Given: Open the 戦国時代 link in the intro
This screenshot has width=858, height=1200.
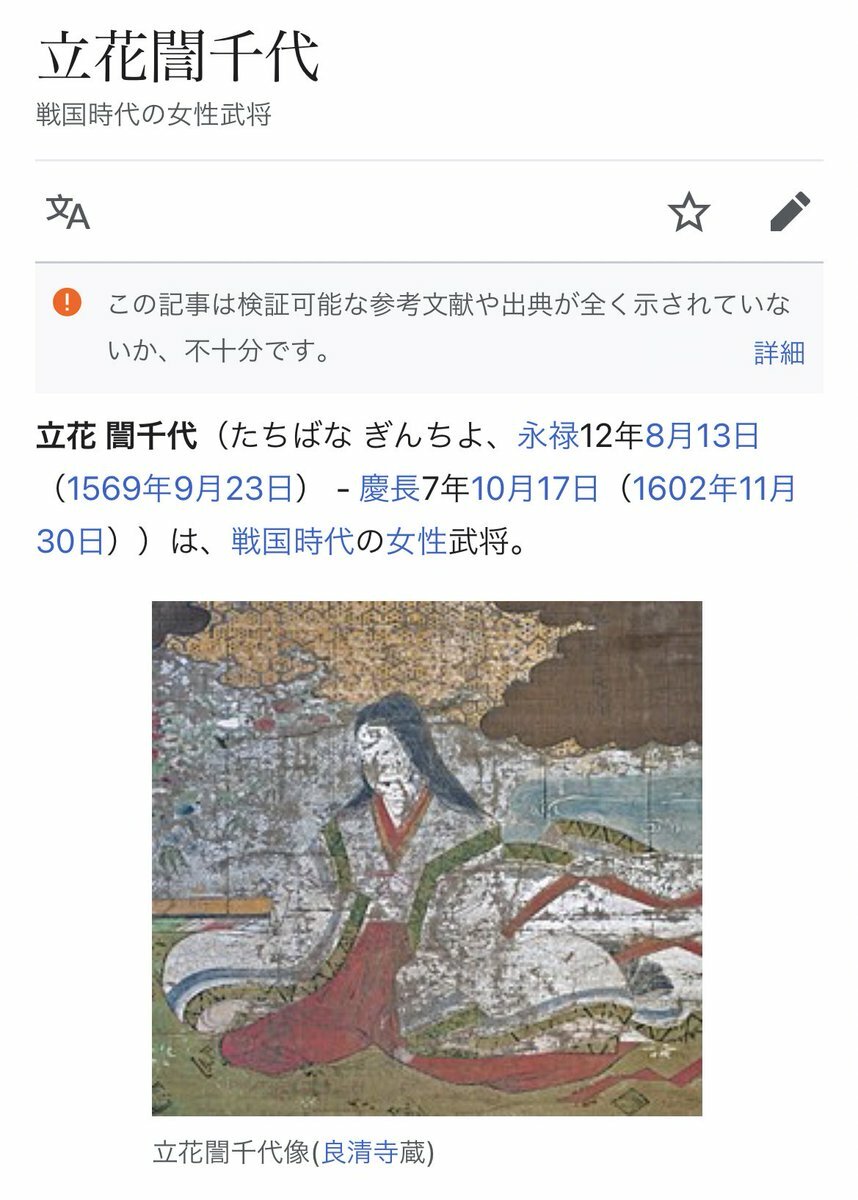Looking at the screenshot, I should 293,542.
